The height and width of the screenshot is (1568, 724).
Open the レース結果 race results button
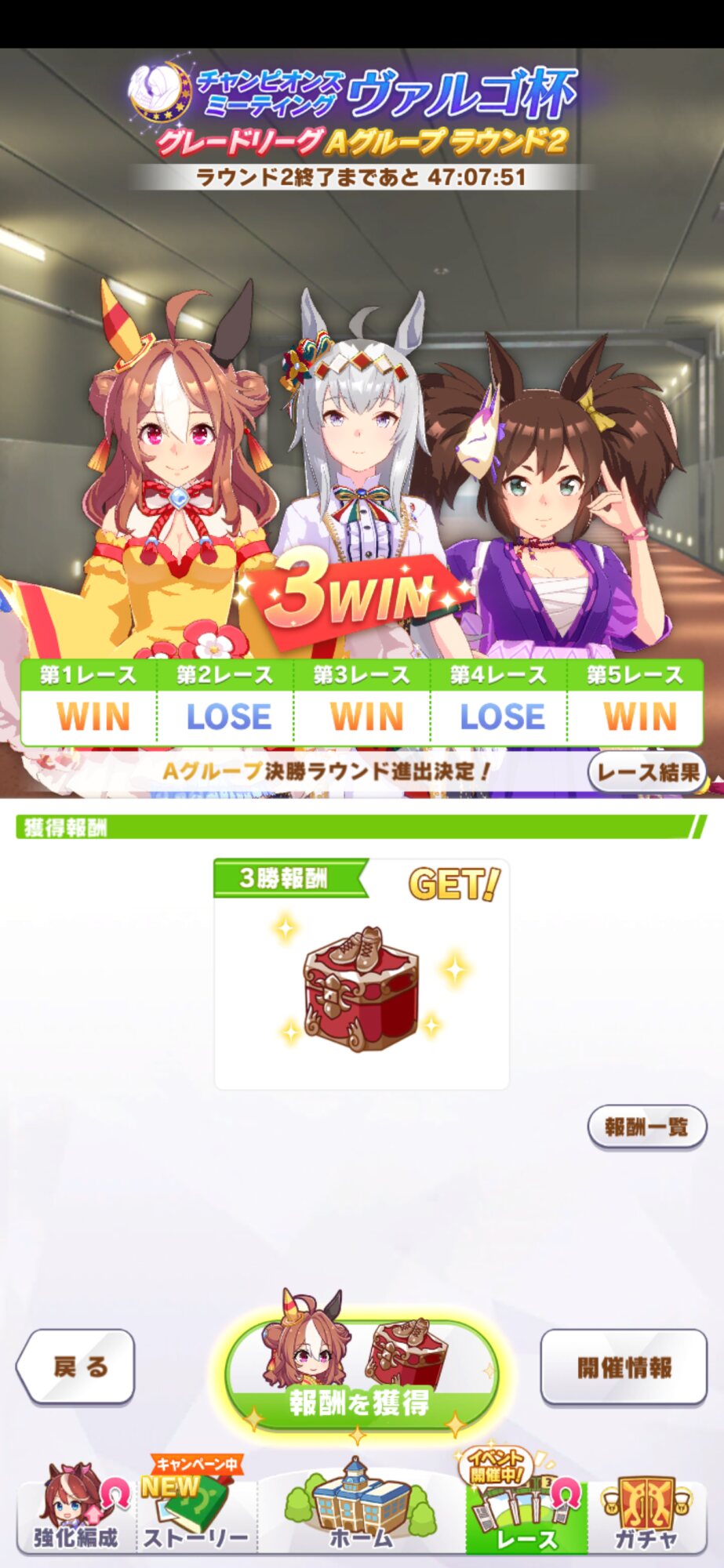click(646, 772)
